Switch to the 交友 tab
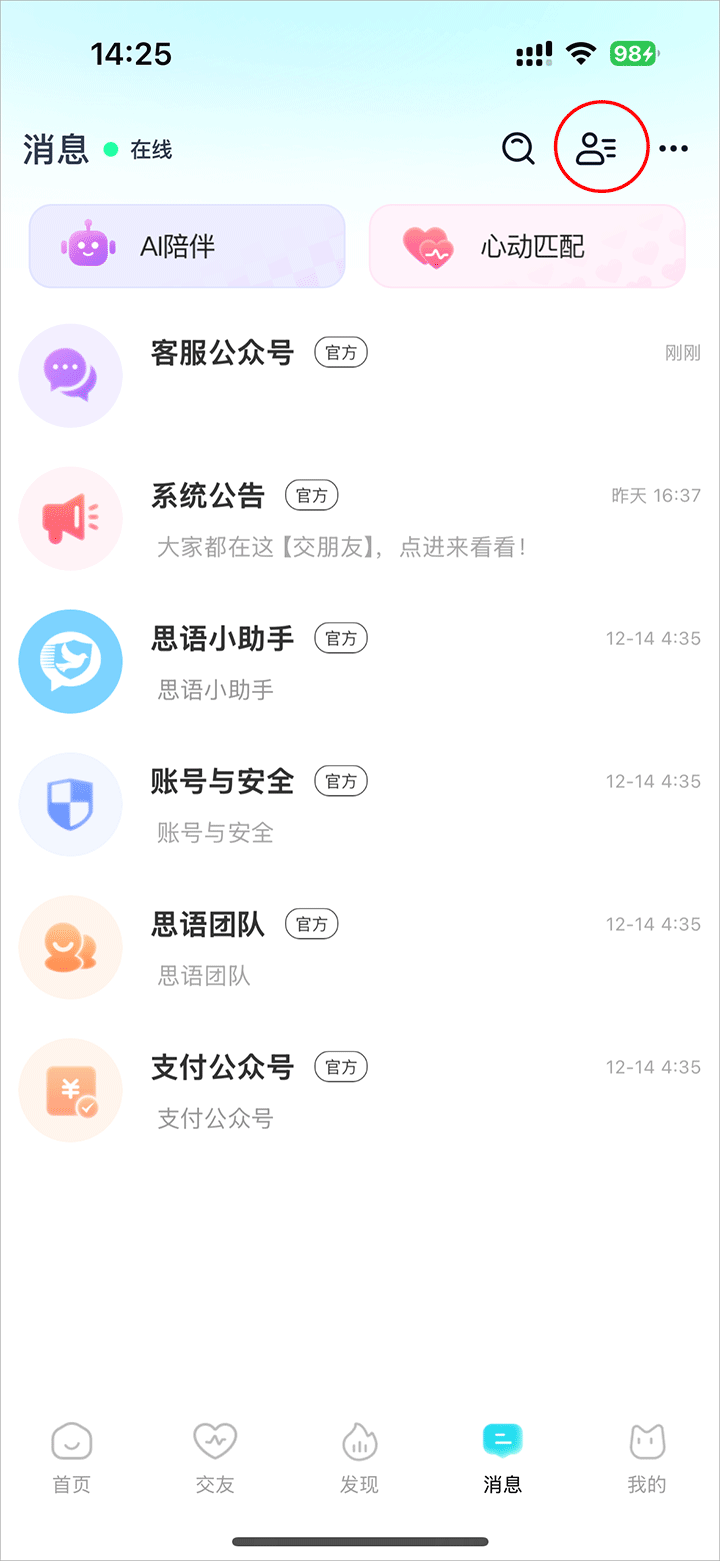 coord(215,1458)
